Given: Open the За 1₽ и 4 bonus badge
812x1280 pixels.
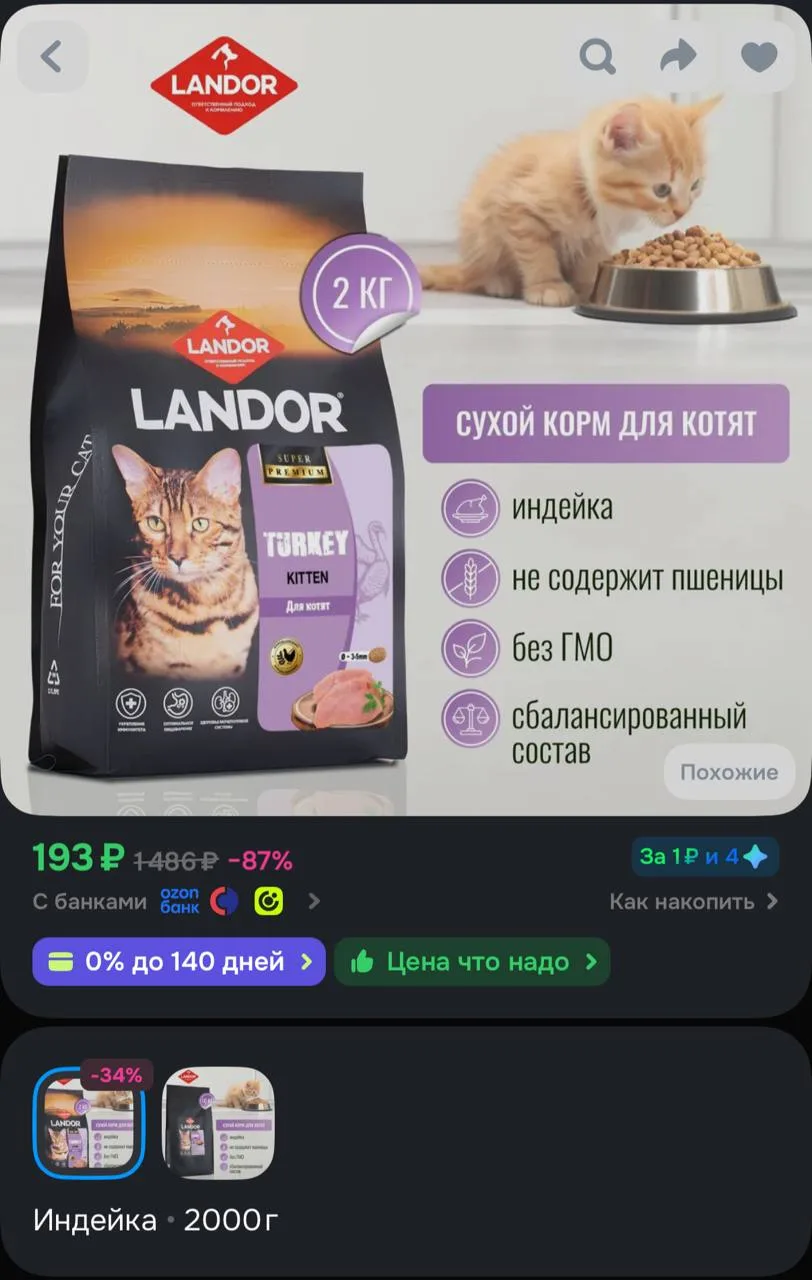Looking at the screenshot, I should click(705, 857).
